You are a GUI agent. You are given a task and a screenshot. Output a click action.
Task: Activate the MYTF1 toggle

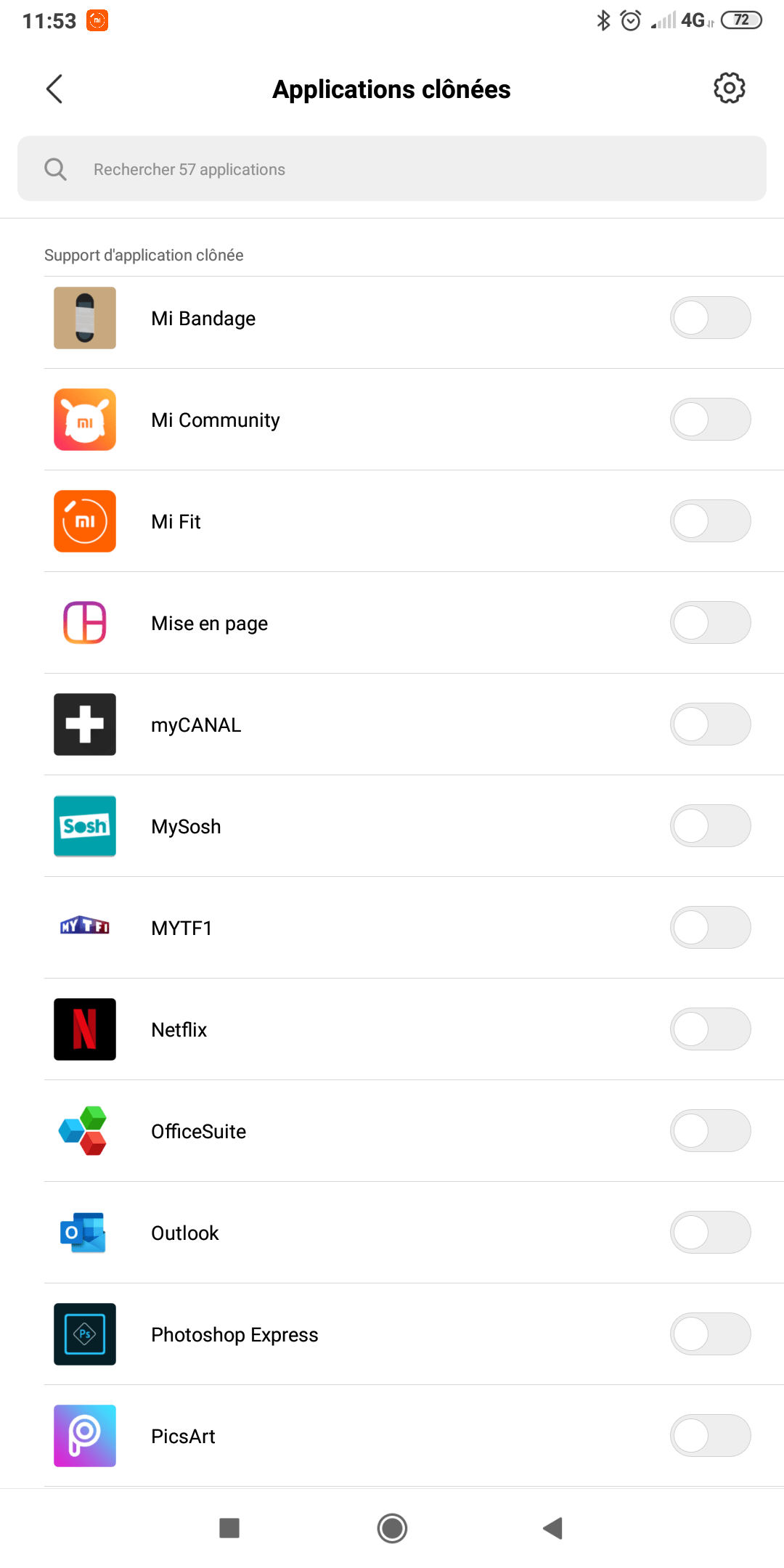click(710, 928)
